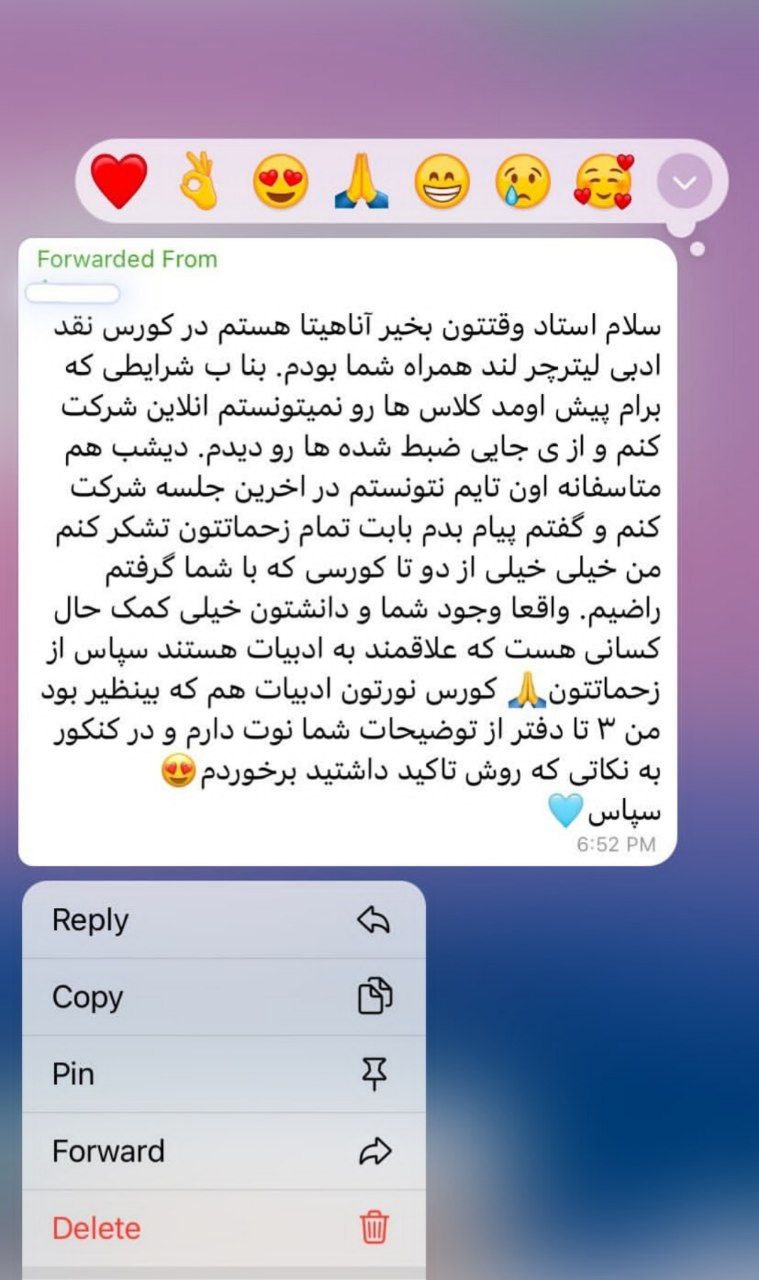The width and height of the screenshot is (759, 1280).
Task: React with the OK hand emoji
Action: click(x=199, y=182)
